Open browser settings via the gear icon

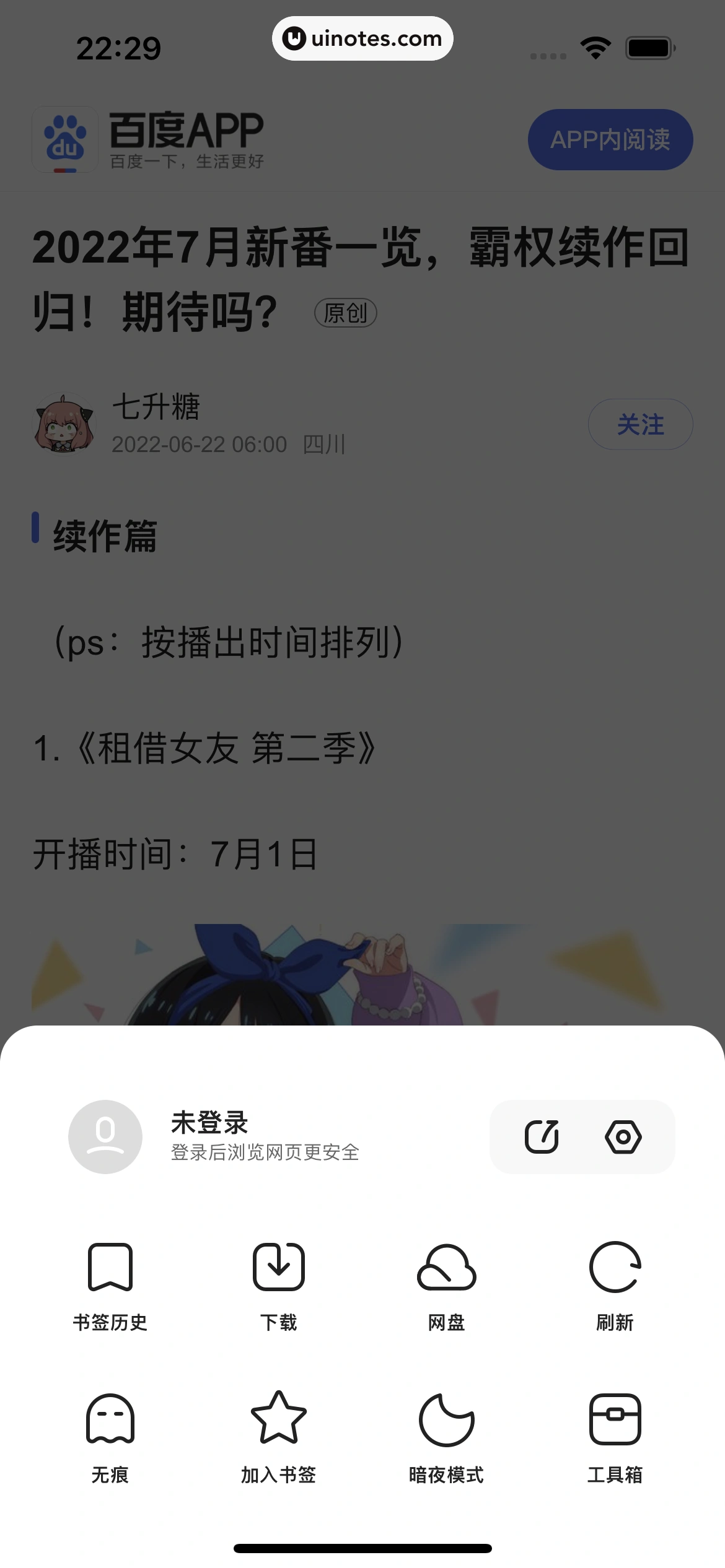coord(624,1136)
